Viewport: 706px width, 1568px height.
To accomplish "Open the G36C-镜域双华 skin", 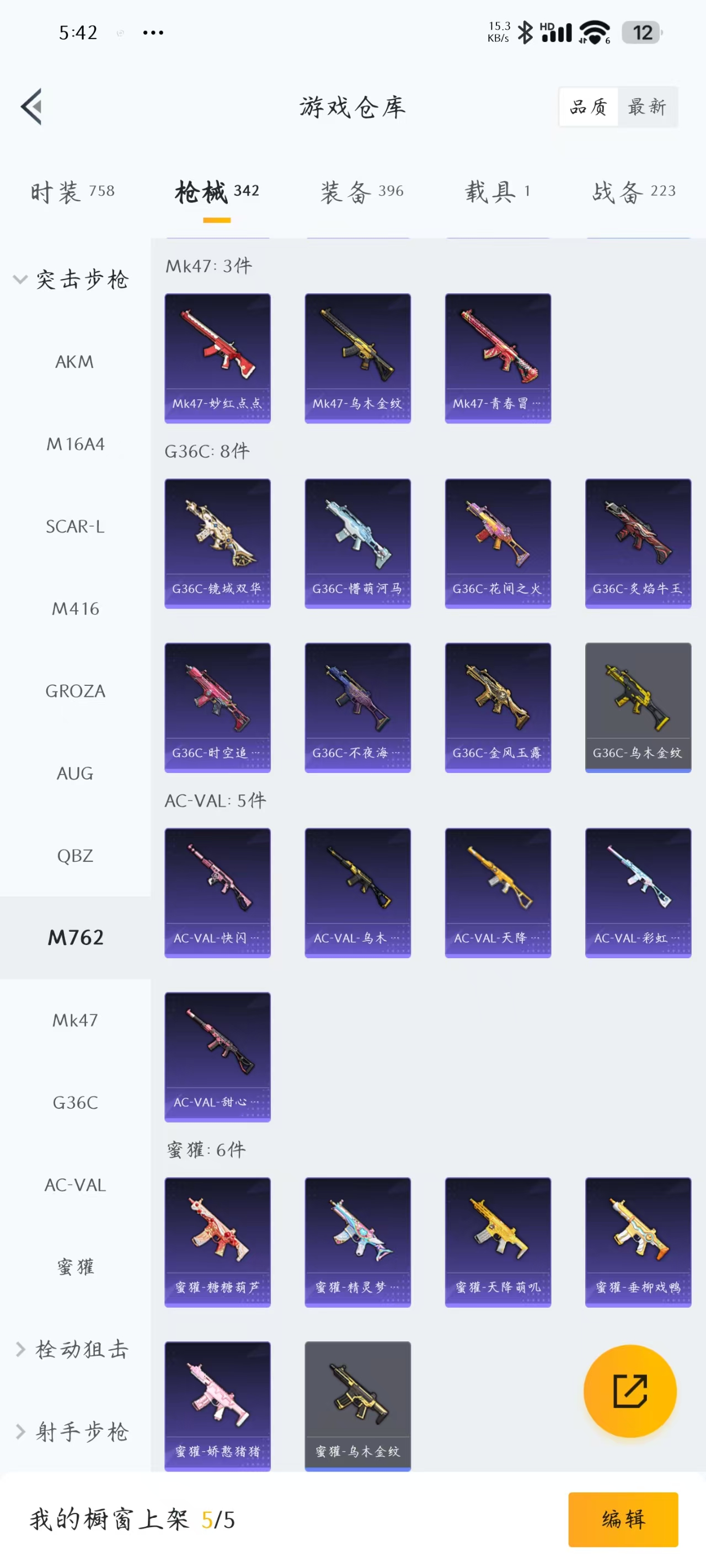I will click(x=217, y=543).
